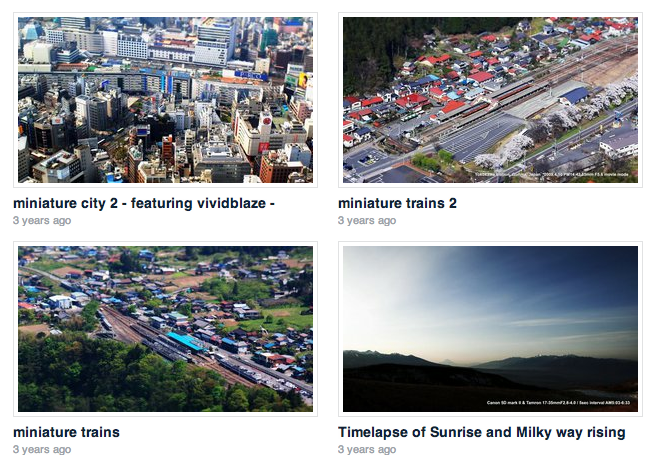
Task: Tap 'Timelapse of Sunrise and Milky way rising' title
Action: (x=482, y=432)
